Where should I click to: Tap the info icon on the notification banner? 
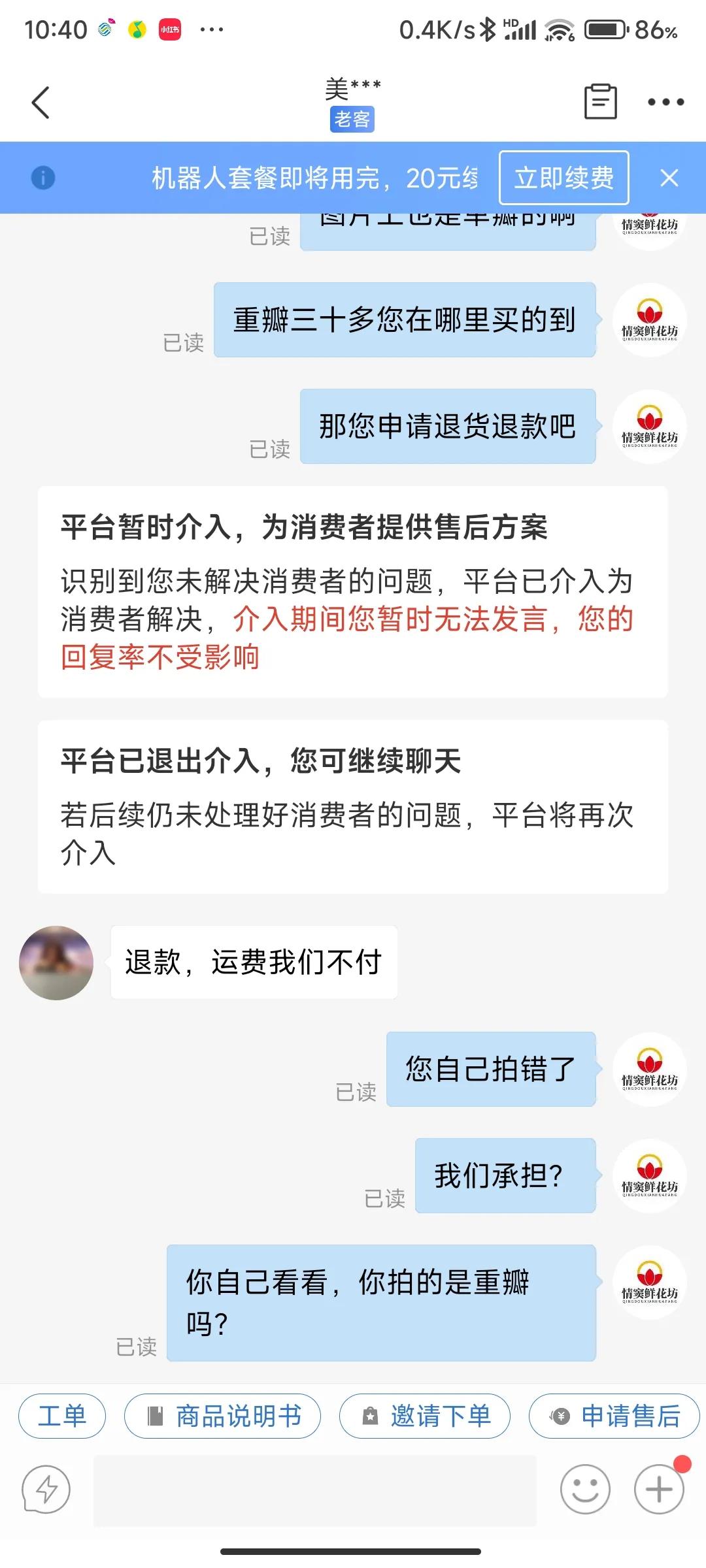[43, 178]
